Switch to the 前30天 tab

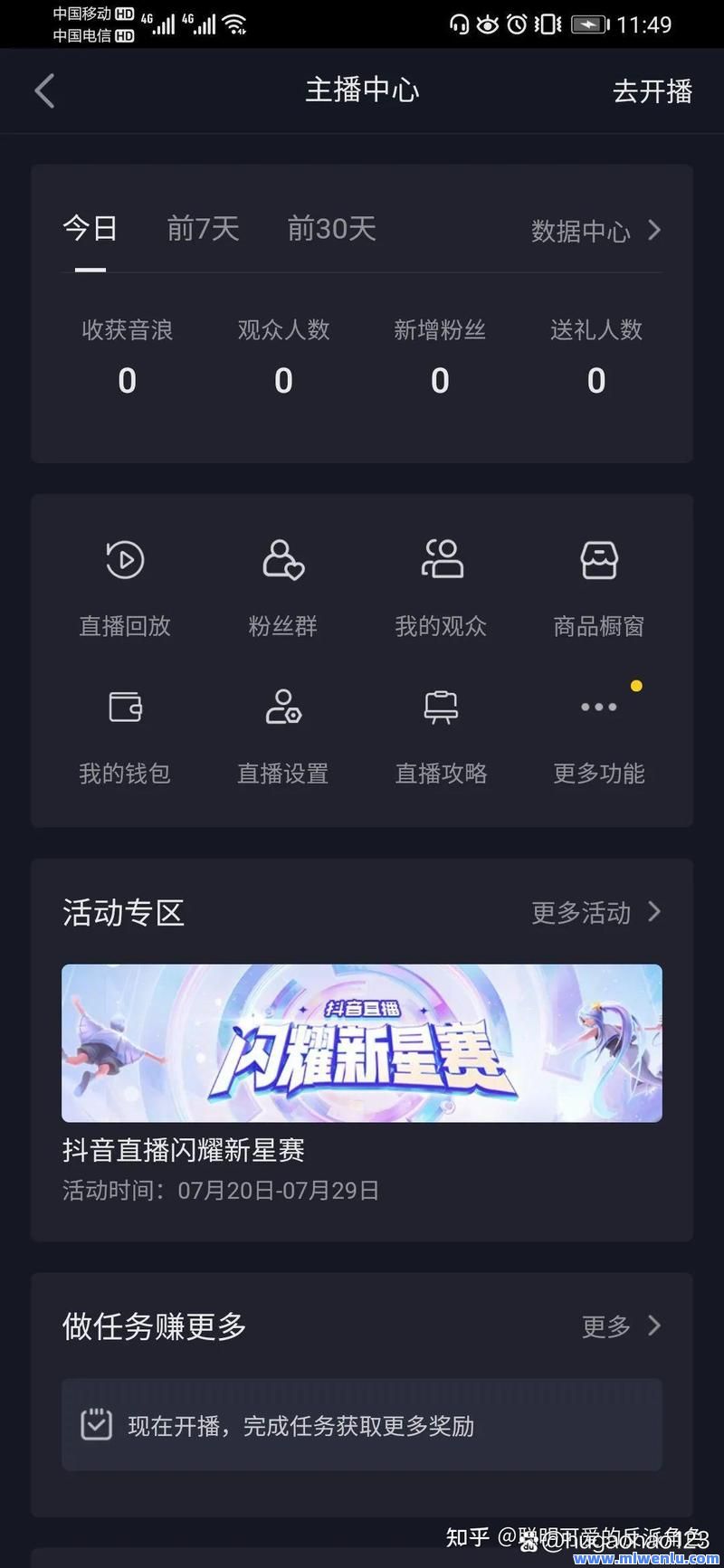tap(331, 229)
